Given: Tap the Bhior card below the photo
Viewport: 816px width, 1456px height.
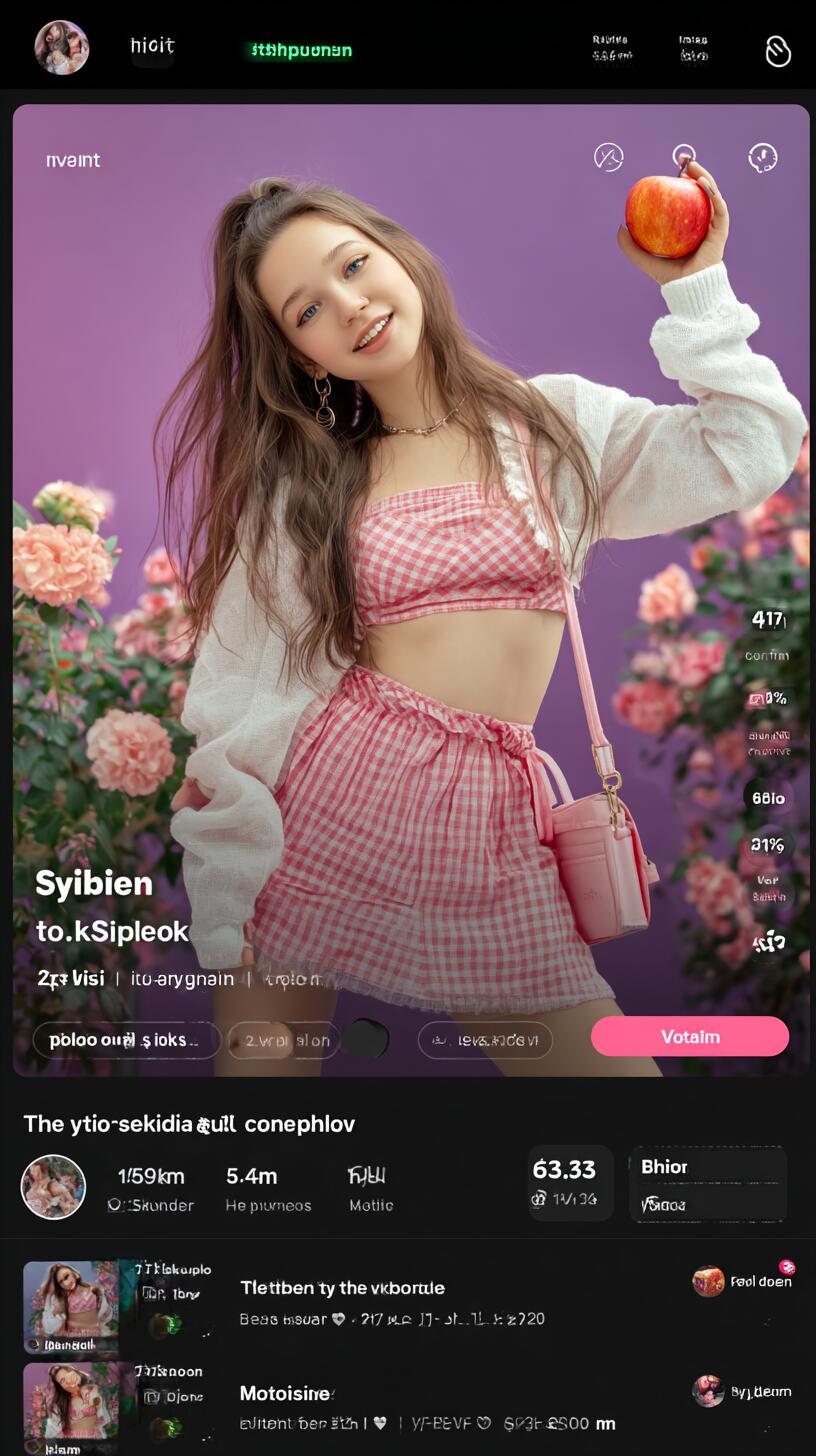Looking at the screenshot, I should pos(708,1184).
